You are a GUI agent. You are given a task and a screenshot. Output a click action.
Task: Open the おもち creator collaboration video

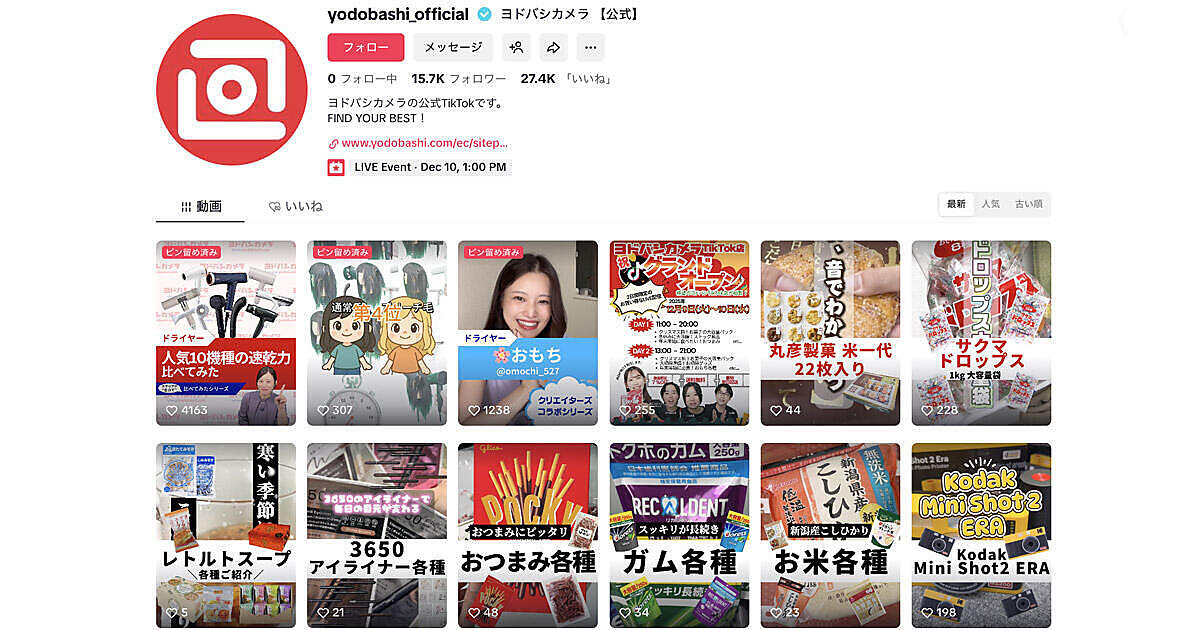tap(527, 332)
